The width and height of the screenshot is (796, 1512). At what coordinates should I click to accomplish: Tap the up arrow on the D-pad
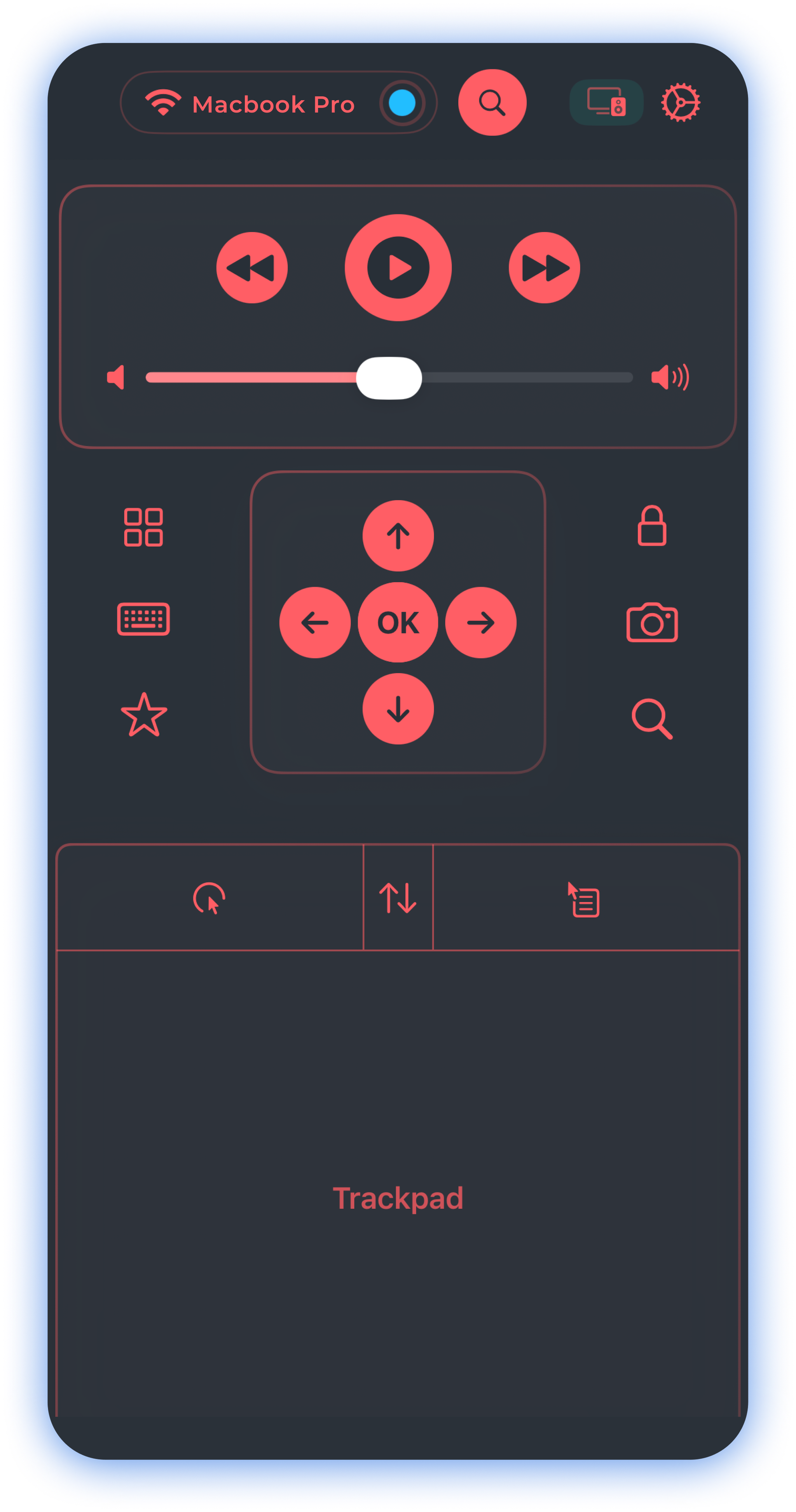398,536
